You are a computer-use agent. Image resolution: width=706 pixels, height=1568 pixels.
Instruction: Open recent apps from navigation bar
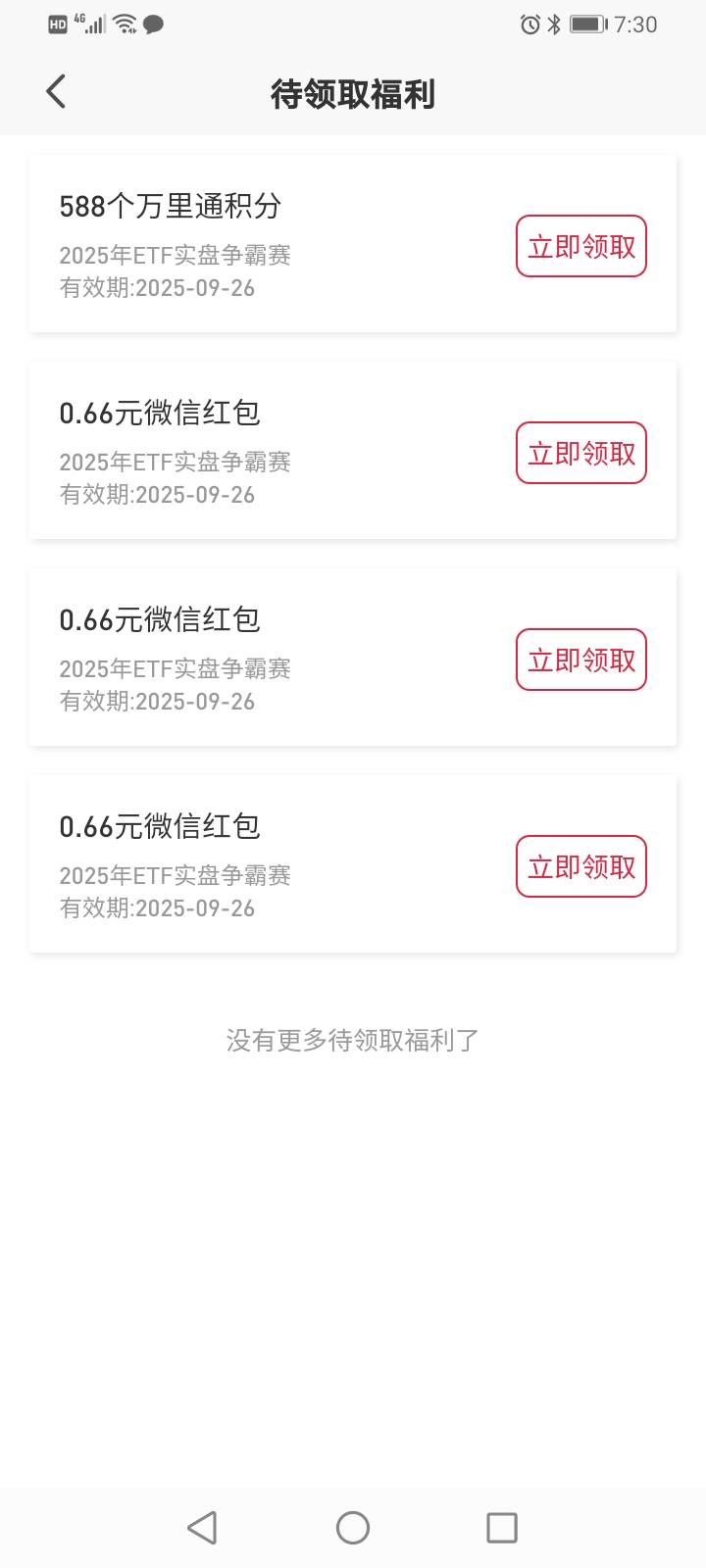tap(502, 1527)
